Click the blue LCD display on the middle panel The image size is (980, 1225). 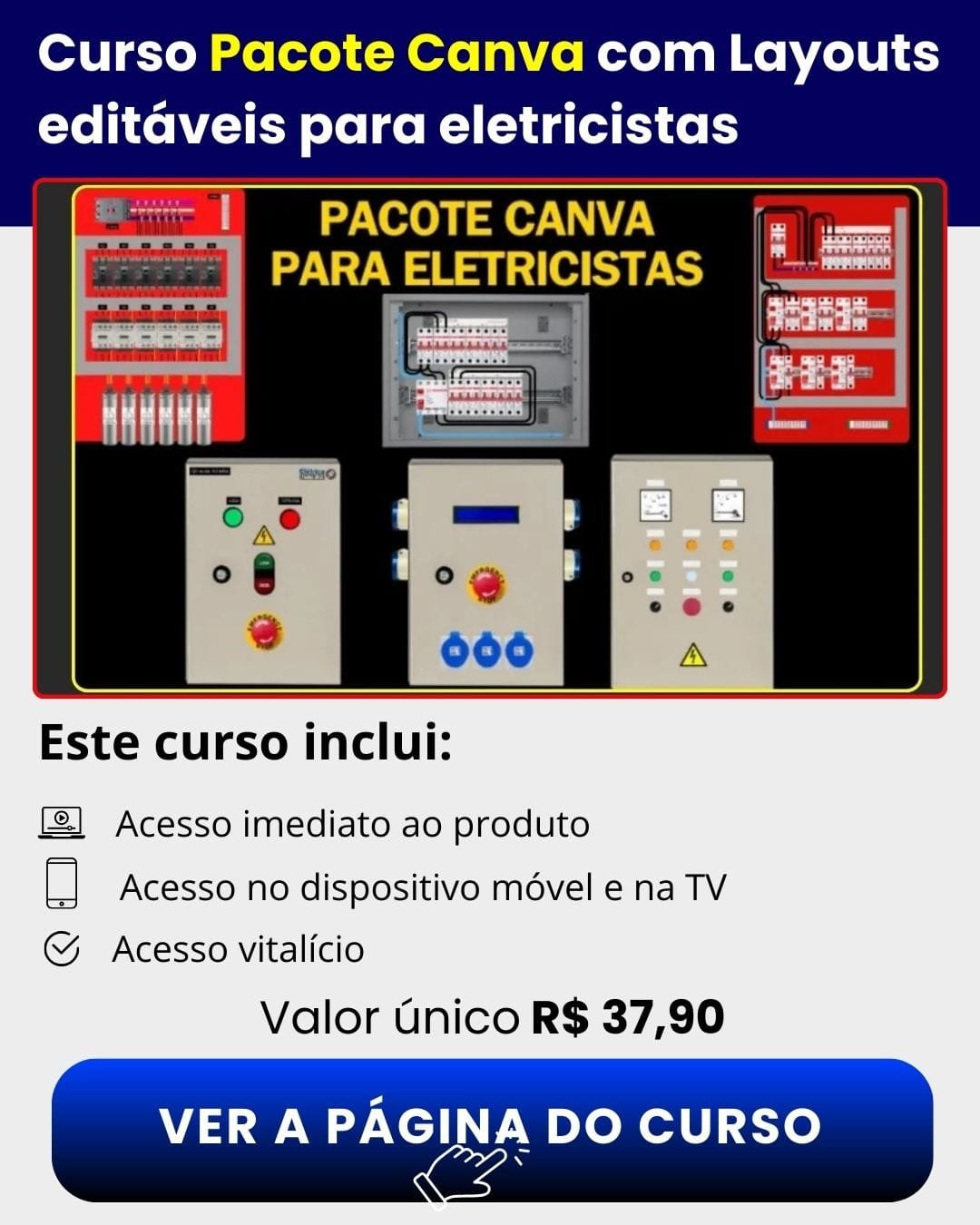point(486,514)
